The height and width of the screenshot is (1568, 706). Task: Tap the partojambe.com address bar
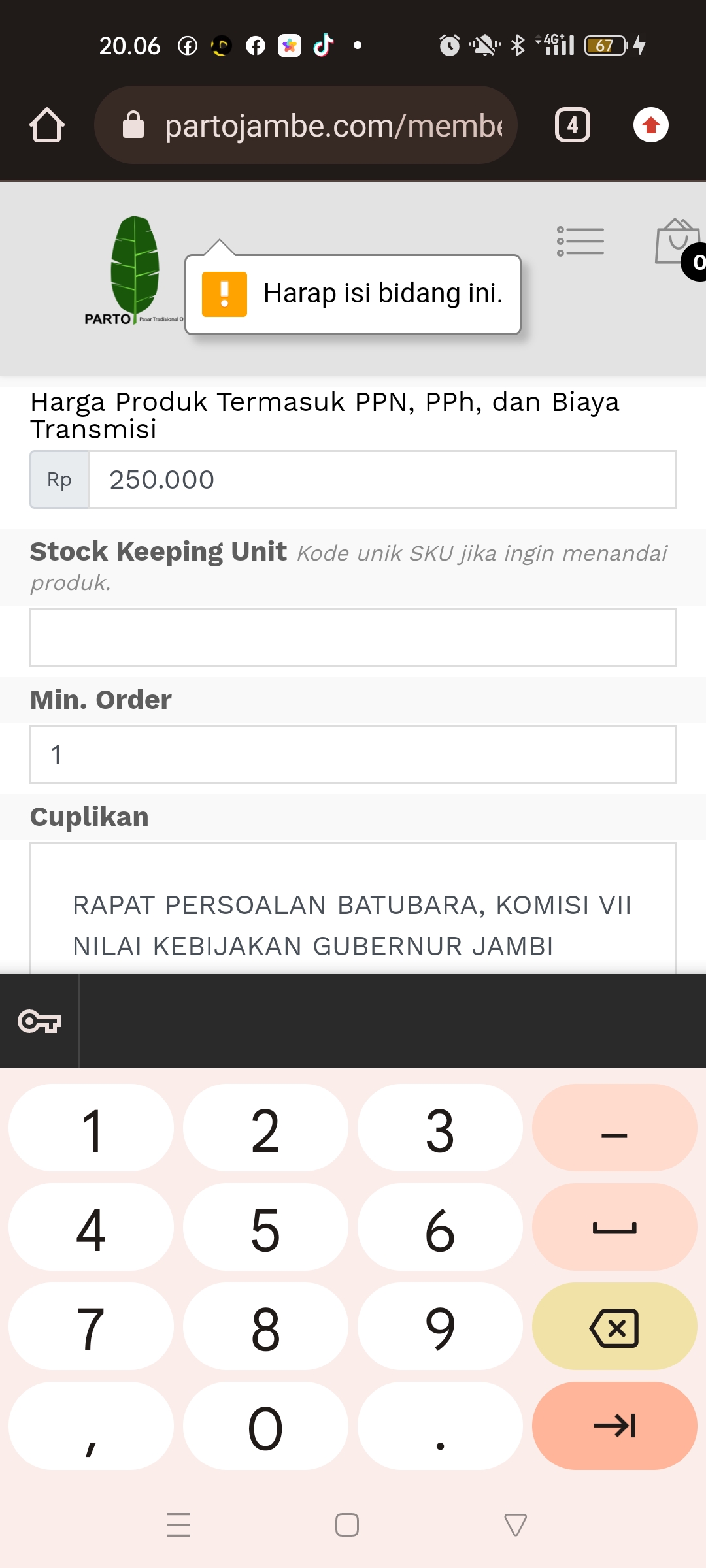(306, 125)
